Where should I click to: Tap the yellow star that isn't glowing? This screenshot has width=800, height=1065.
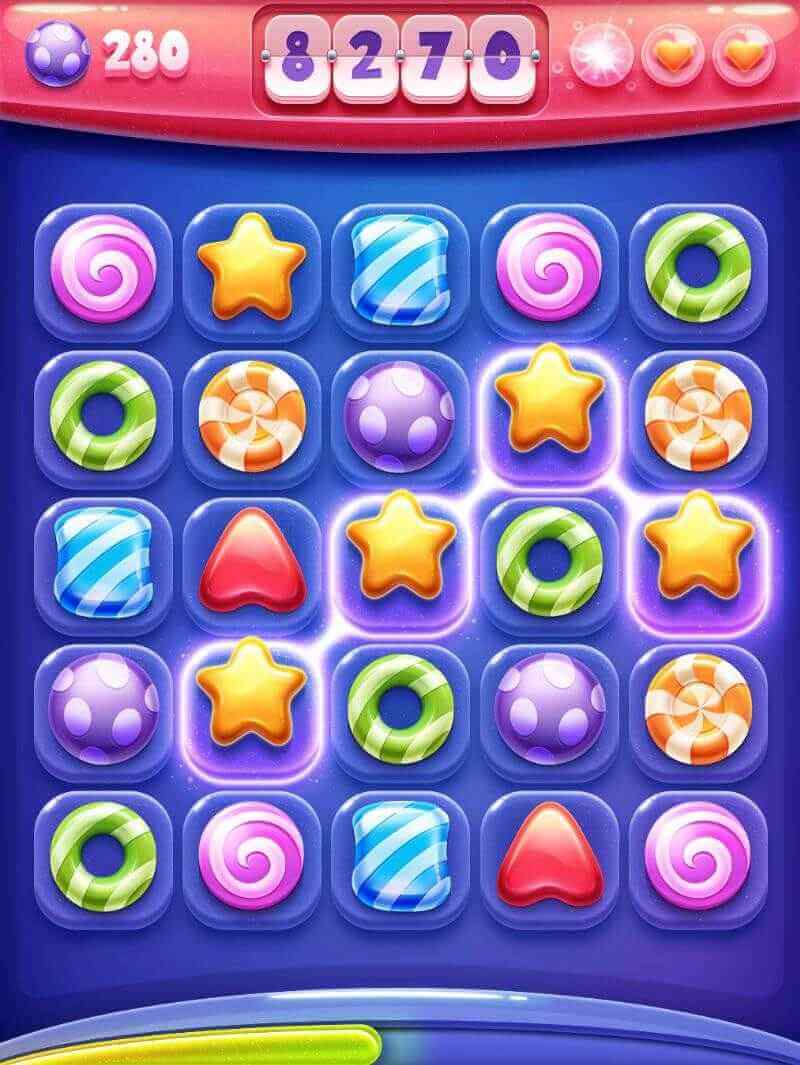[251, 267]
